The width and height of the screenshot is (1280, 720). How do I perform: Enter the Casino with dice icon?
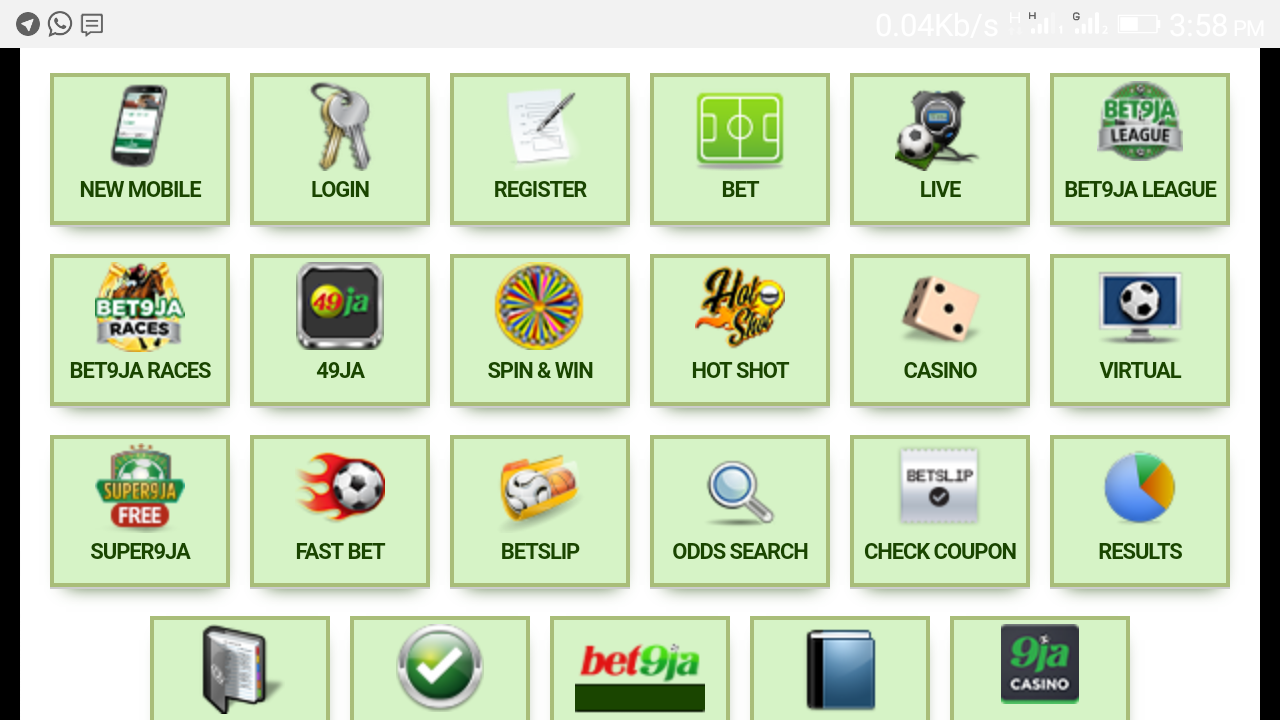tap(940, 330)
